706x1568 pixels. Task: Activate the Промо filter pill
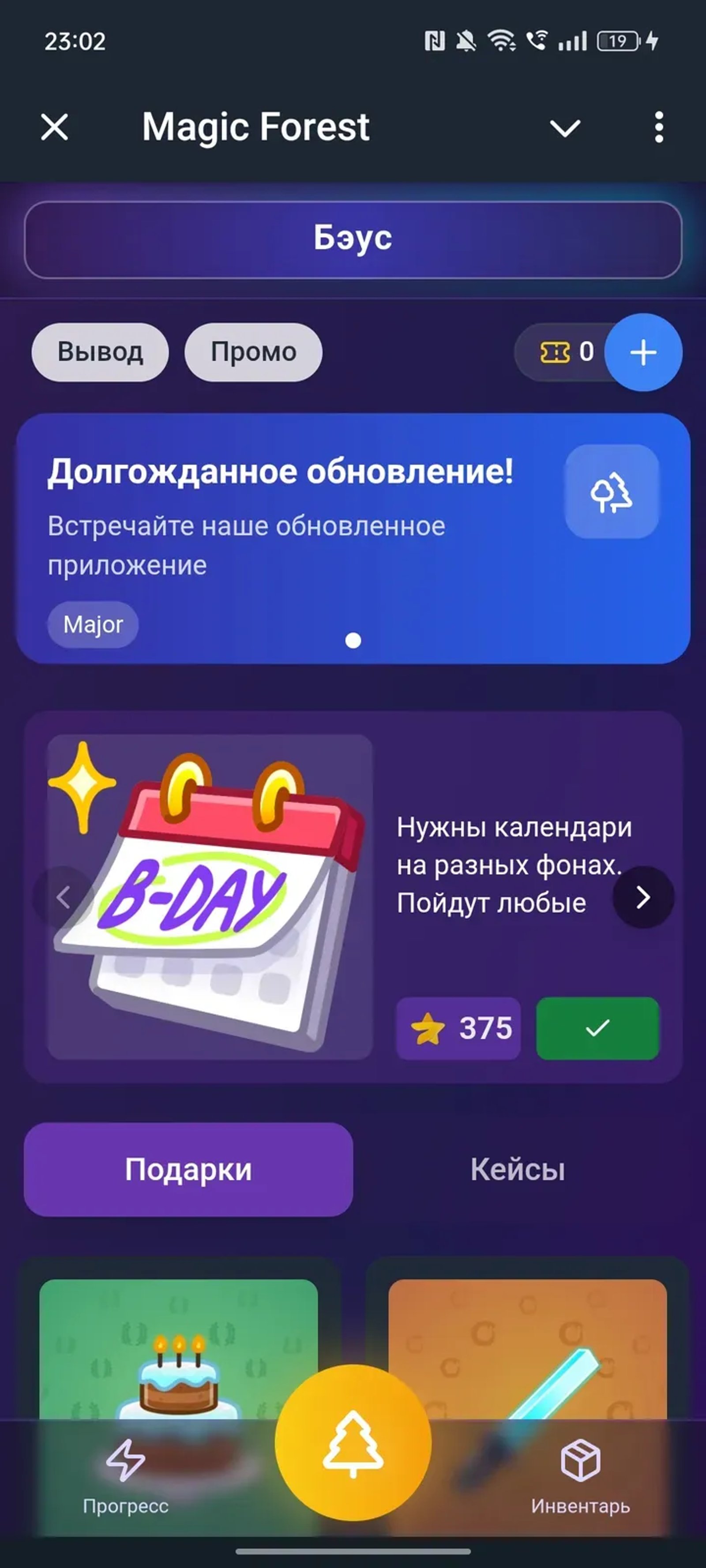pyautogui.click(x=252, y=352)
